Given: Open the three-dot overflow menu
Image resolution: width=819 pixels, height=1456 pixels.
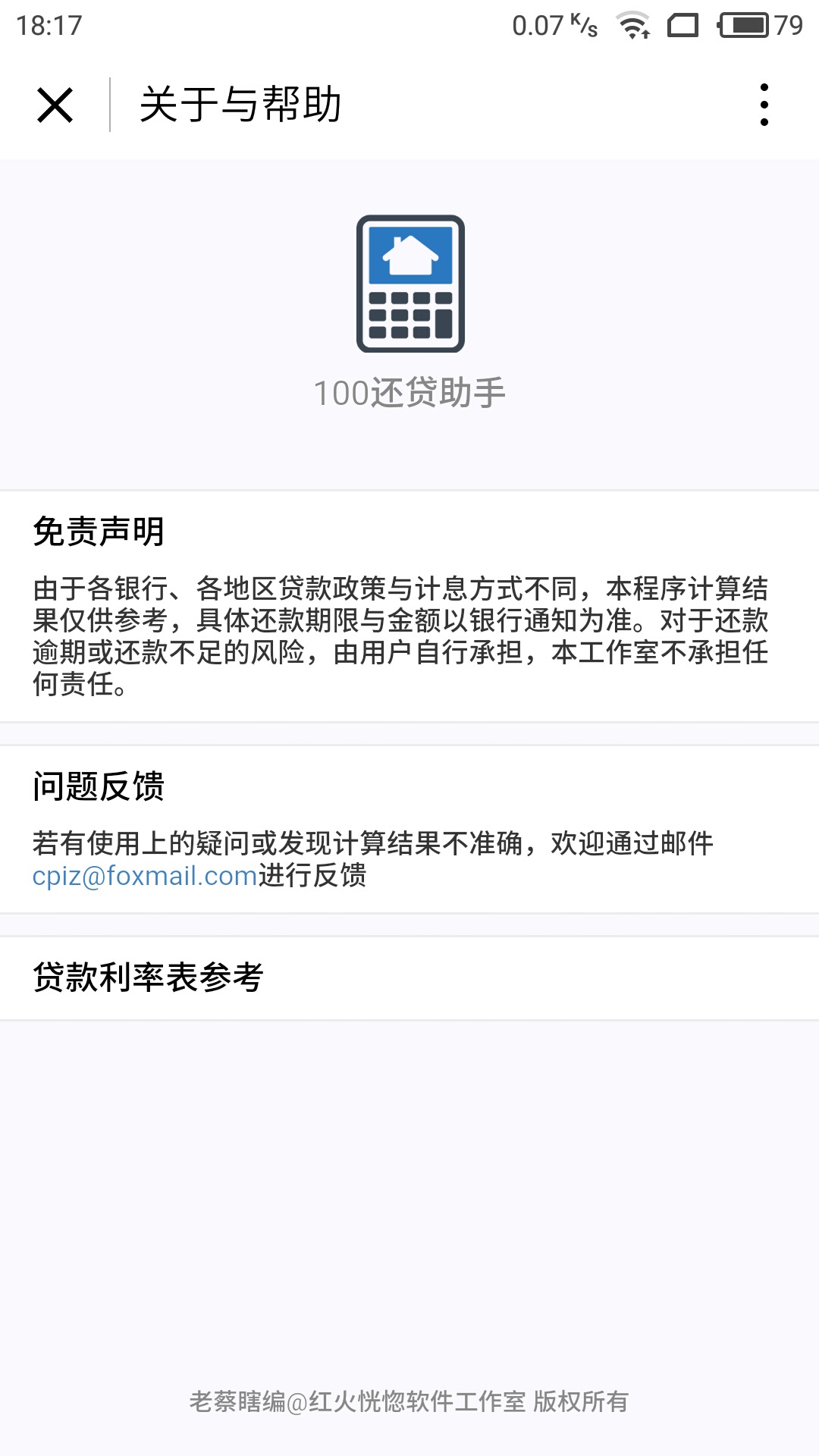Looking at the screenshot, I should coord(764,105).
